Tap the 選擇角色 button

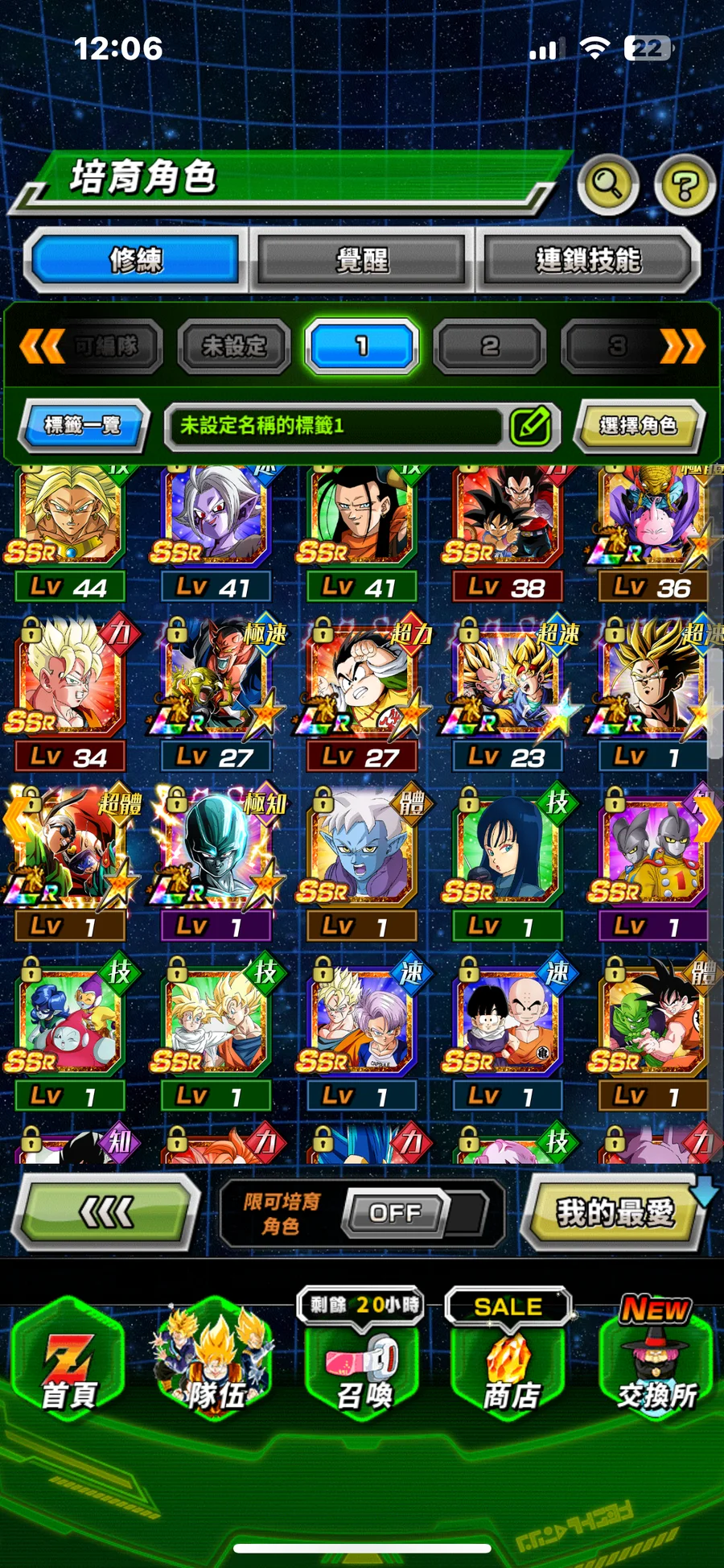[639, 426]
